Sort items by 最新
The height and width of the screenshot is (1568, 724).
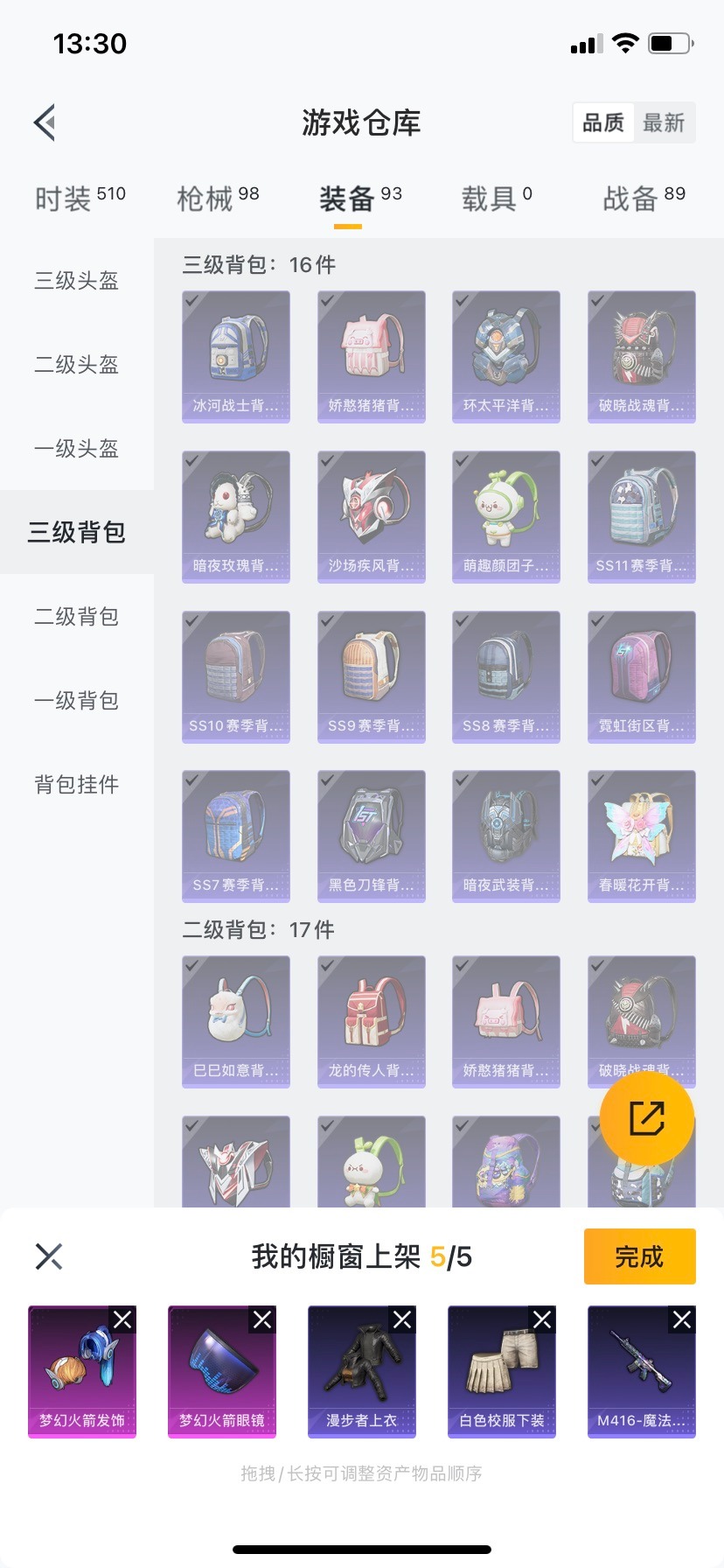(x=664, y=122)
